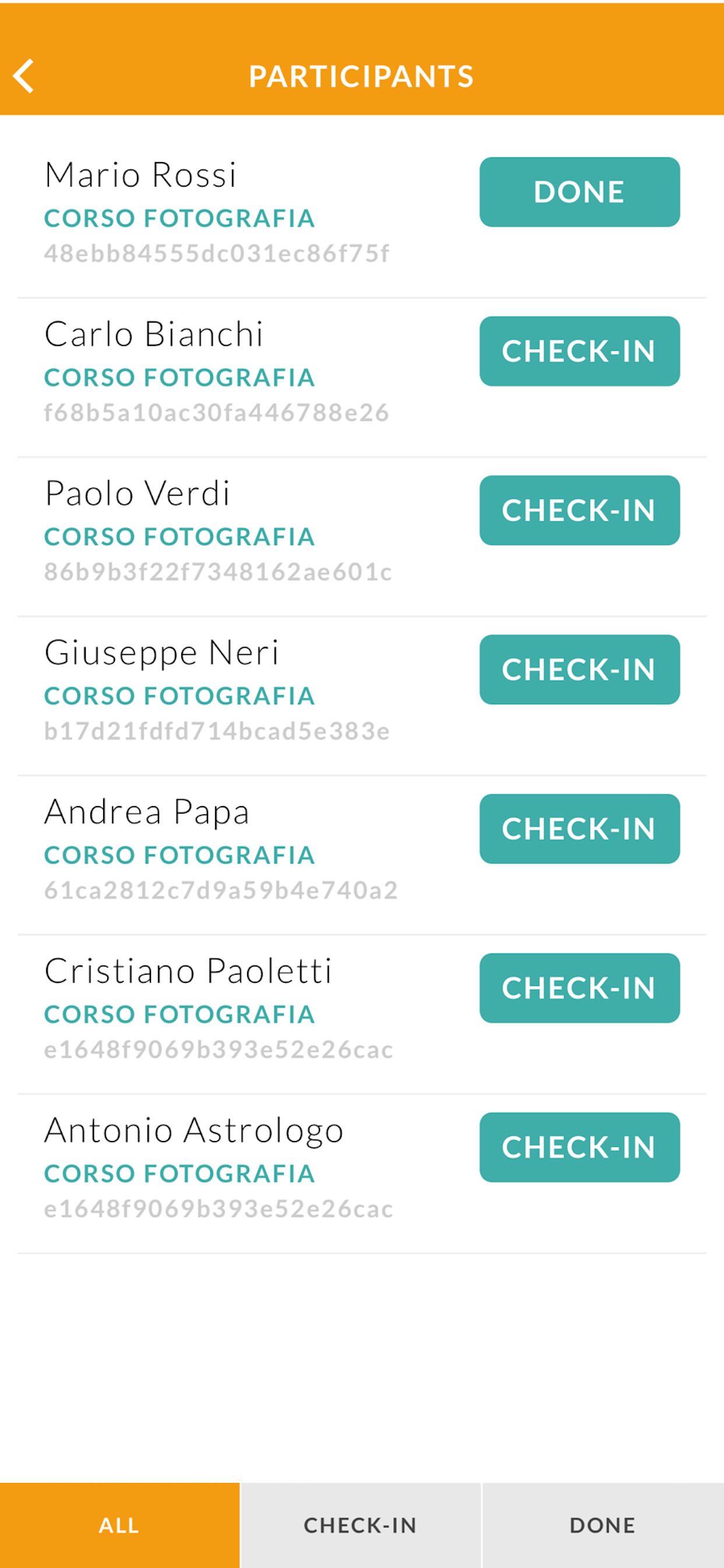Check in Antonio Astrologo

point(579,1147)
